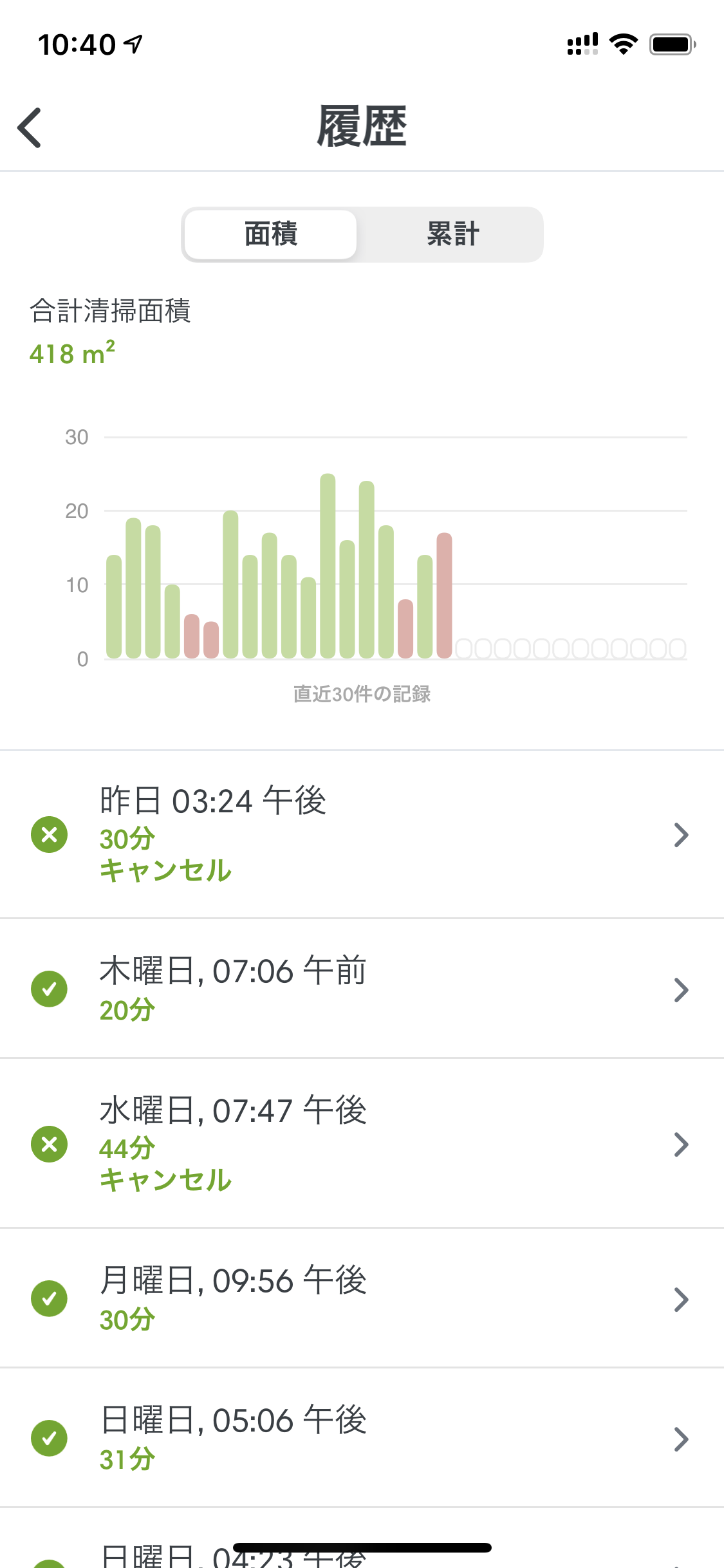Viewport: 724px width, 1568px height.
Task: Show details for 日曜日 05:06 午後
Action: tap(362, 1438)
